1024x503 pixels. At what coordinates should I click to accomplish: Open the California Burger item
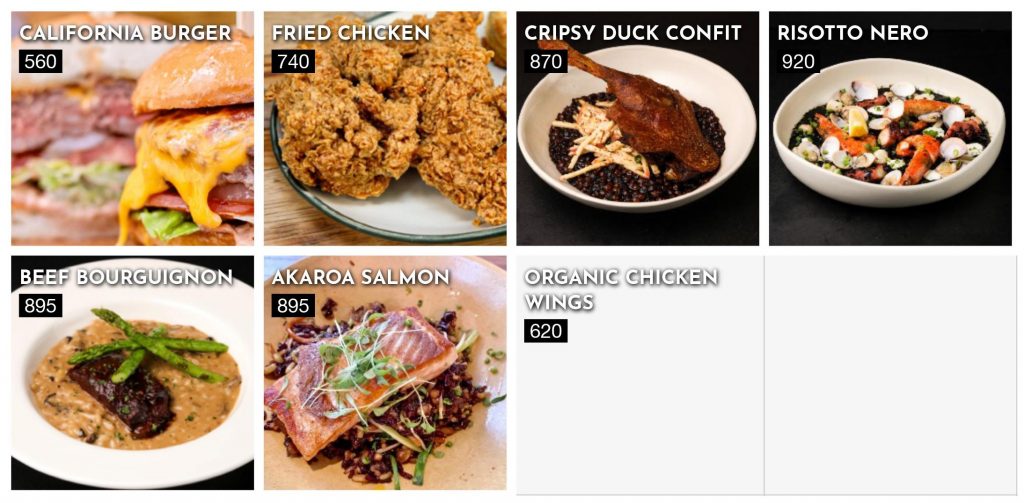(132, 128)
